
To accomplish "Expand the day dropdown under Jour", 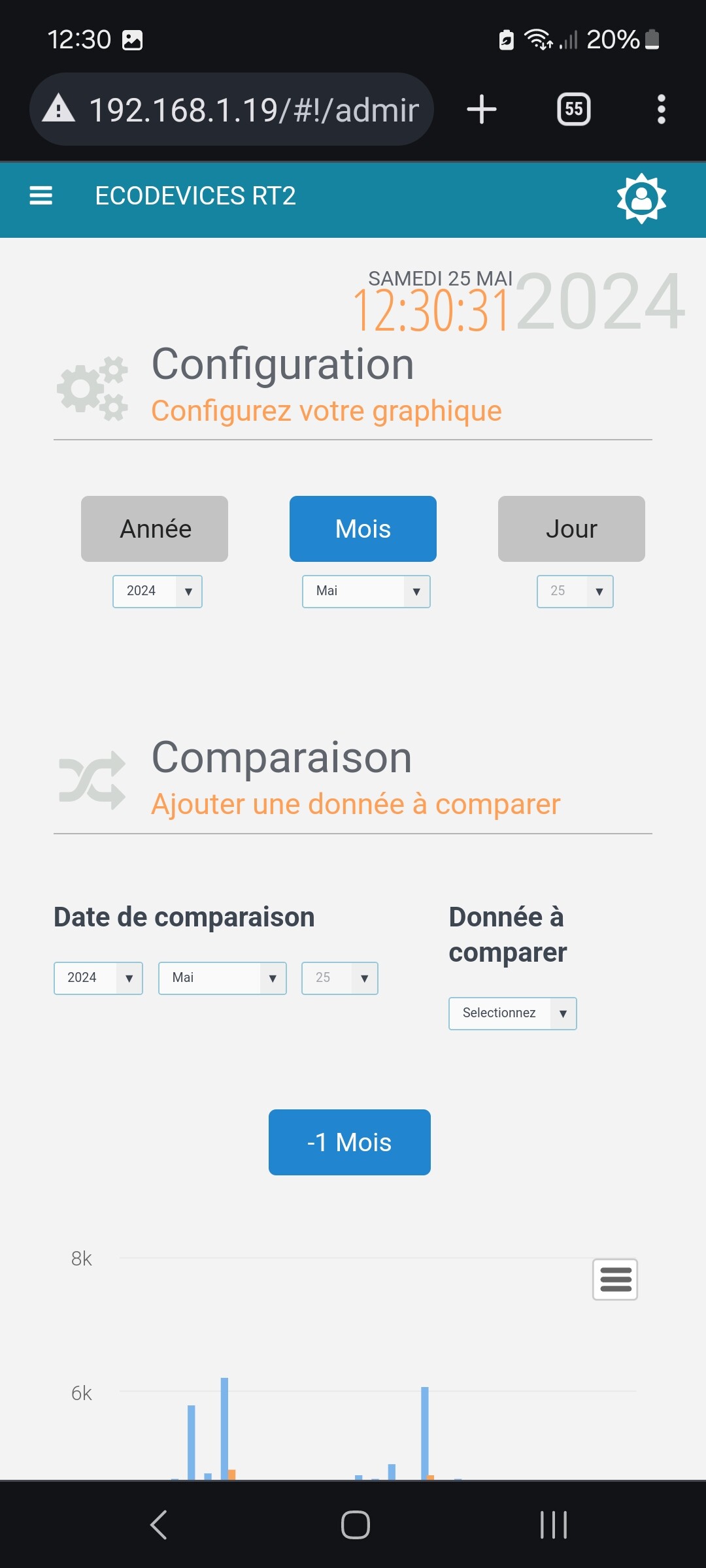I will click(575, 591).
